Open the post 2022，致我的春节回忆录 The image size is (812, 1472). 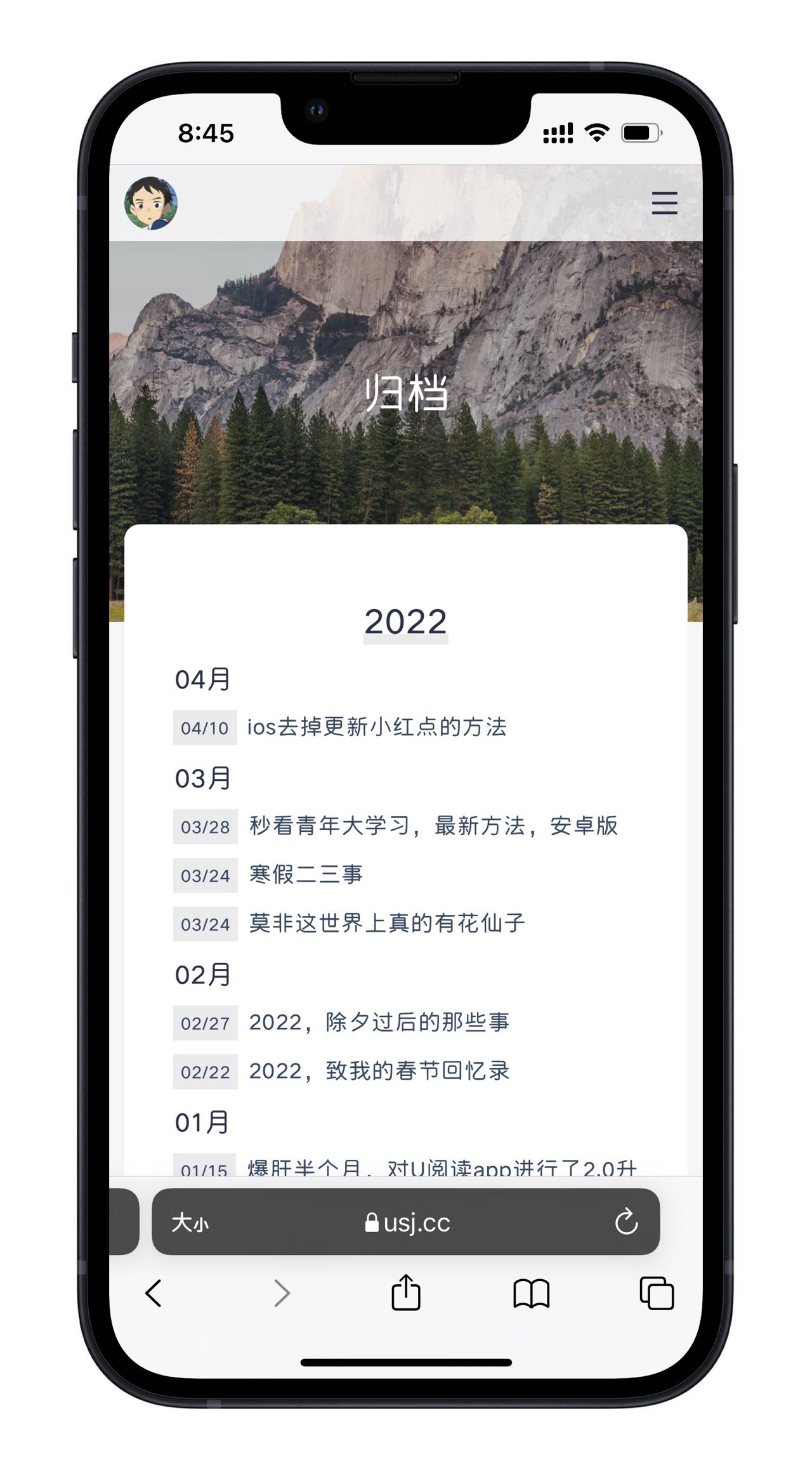379,1072
